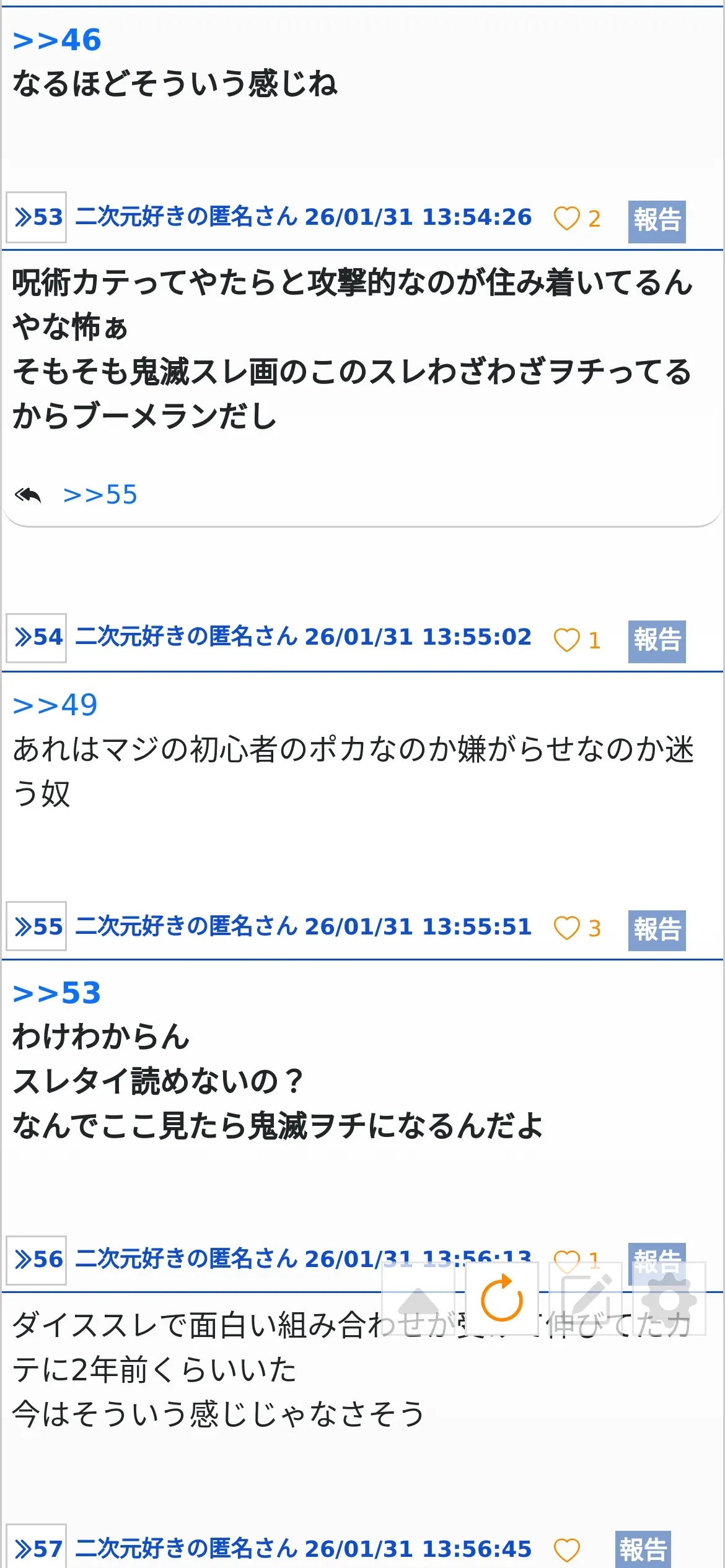Write a new post with the pencil button
The width and height of the screenshot is (725, 1568).
(x=586, y=1298)
